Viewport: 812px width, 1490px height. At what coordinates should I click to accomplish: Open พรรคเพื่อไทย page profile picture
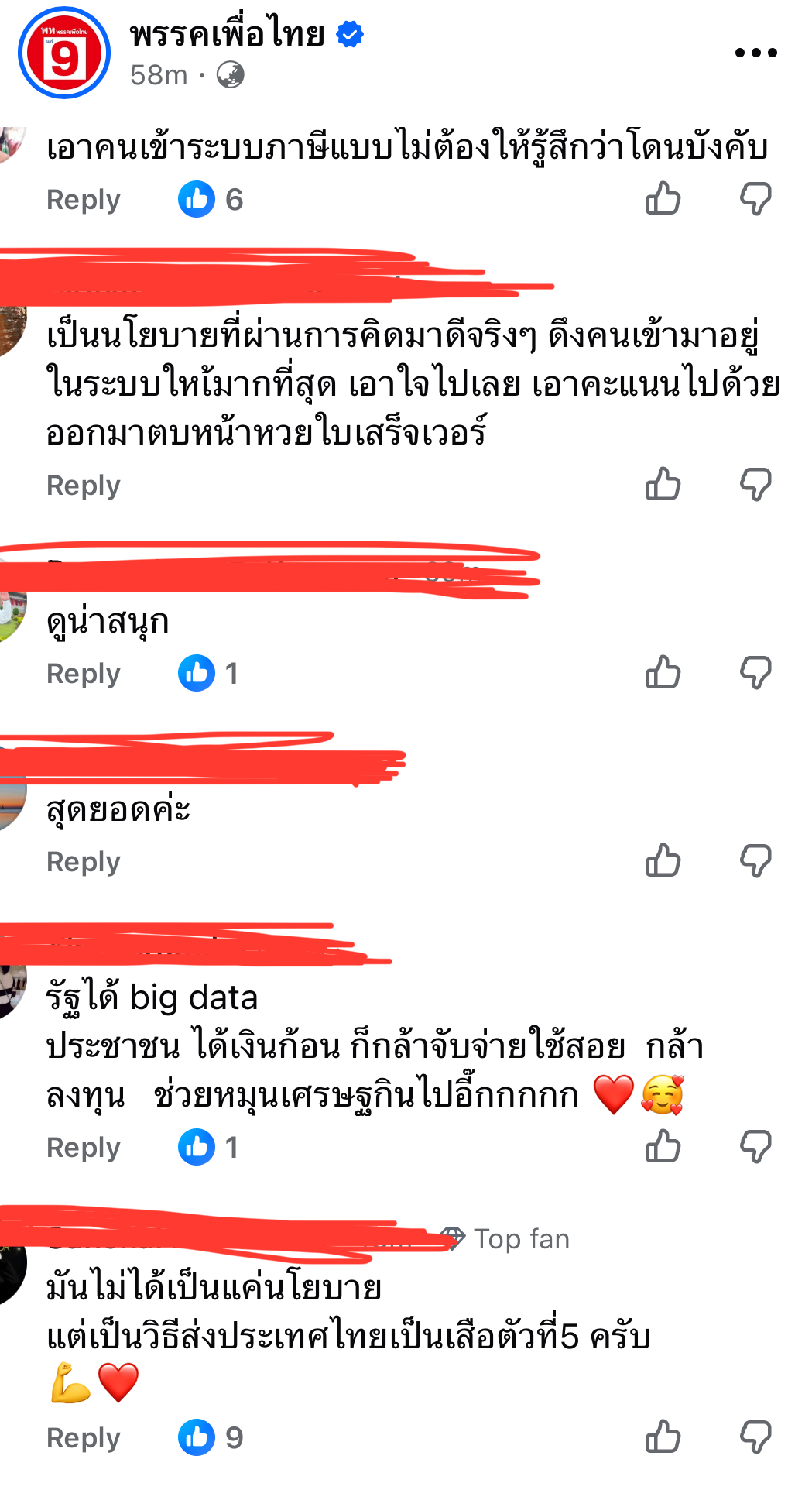point(64,53)
